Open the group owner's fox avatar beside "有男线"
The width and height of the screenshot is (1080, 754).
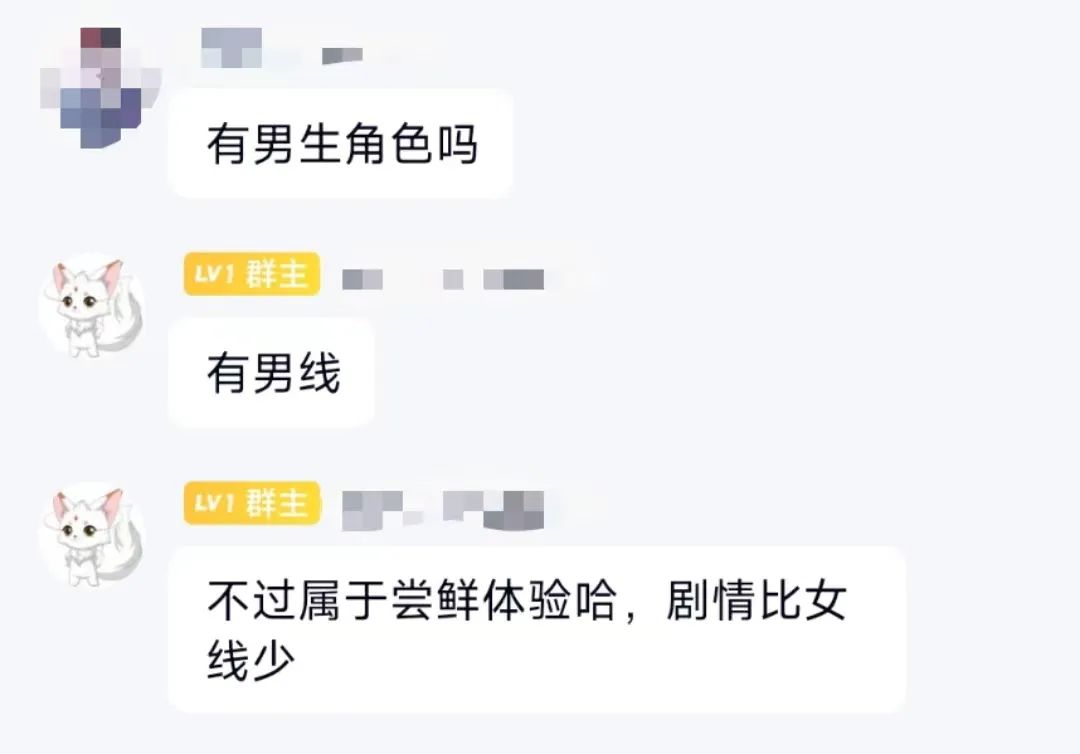(92, 305)
